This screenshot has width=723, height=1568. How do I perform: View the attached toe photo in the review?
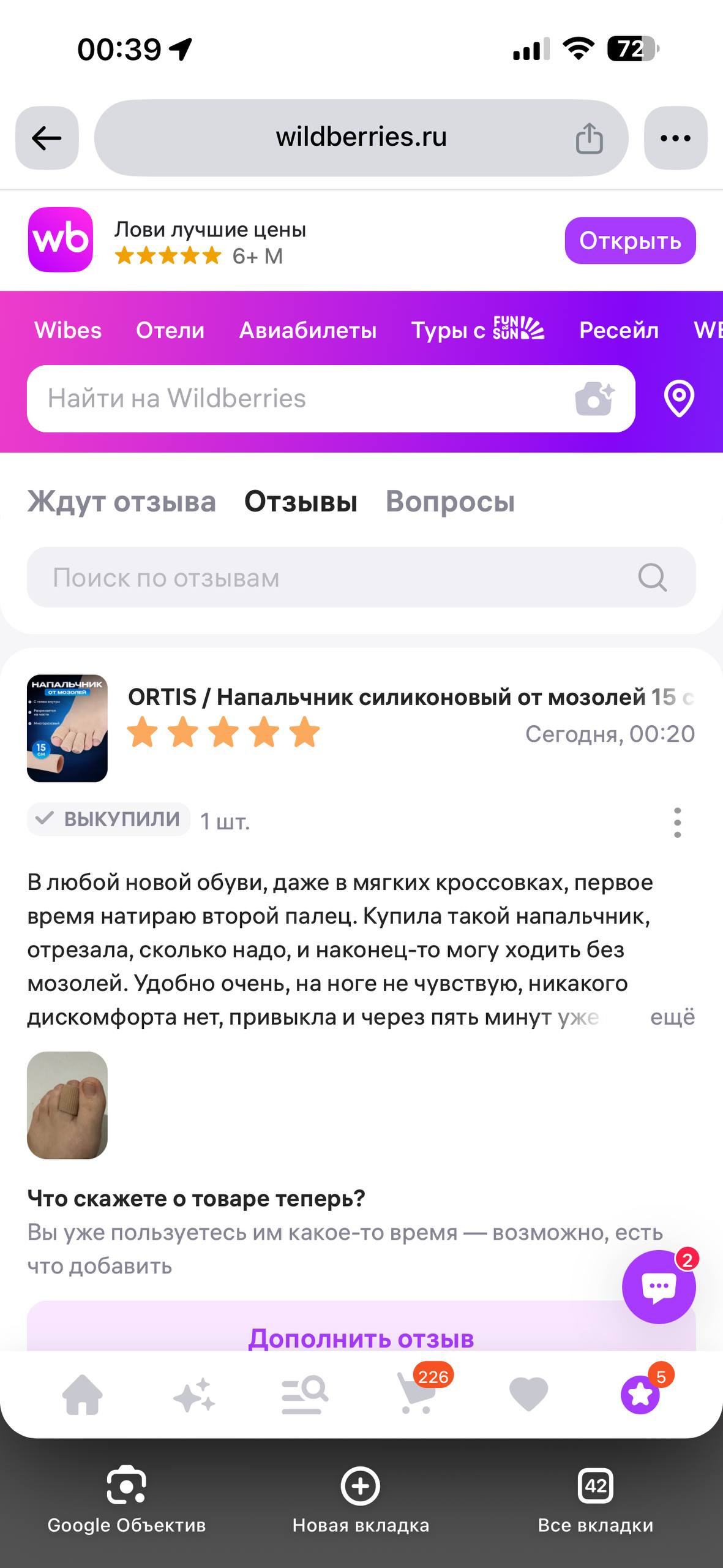67,1105
